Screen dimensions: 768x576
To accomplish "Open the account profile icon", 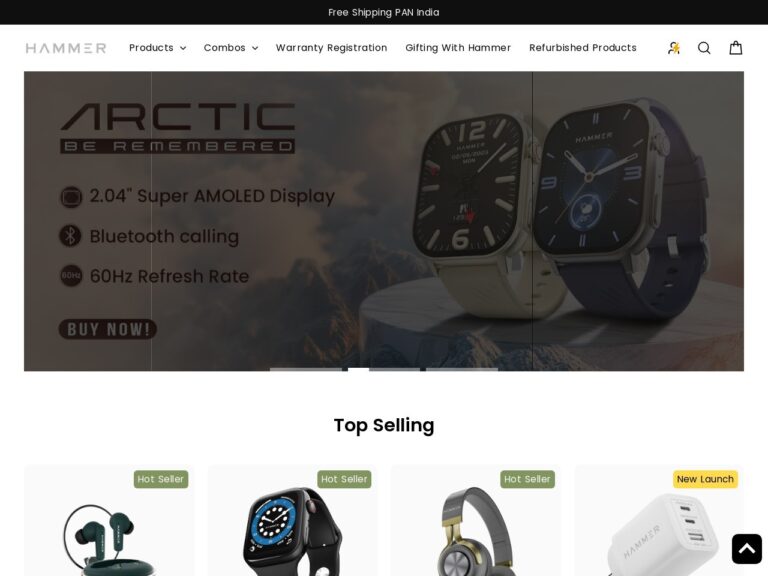I will [x=674, y=48].
